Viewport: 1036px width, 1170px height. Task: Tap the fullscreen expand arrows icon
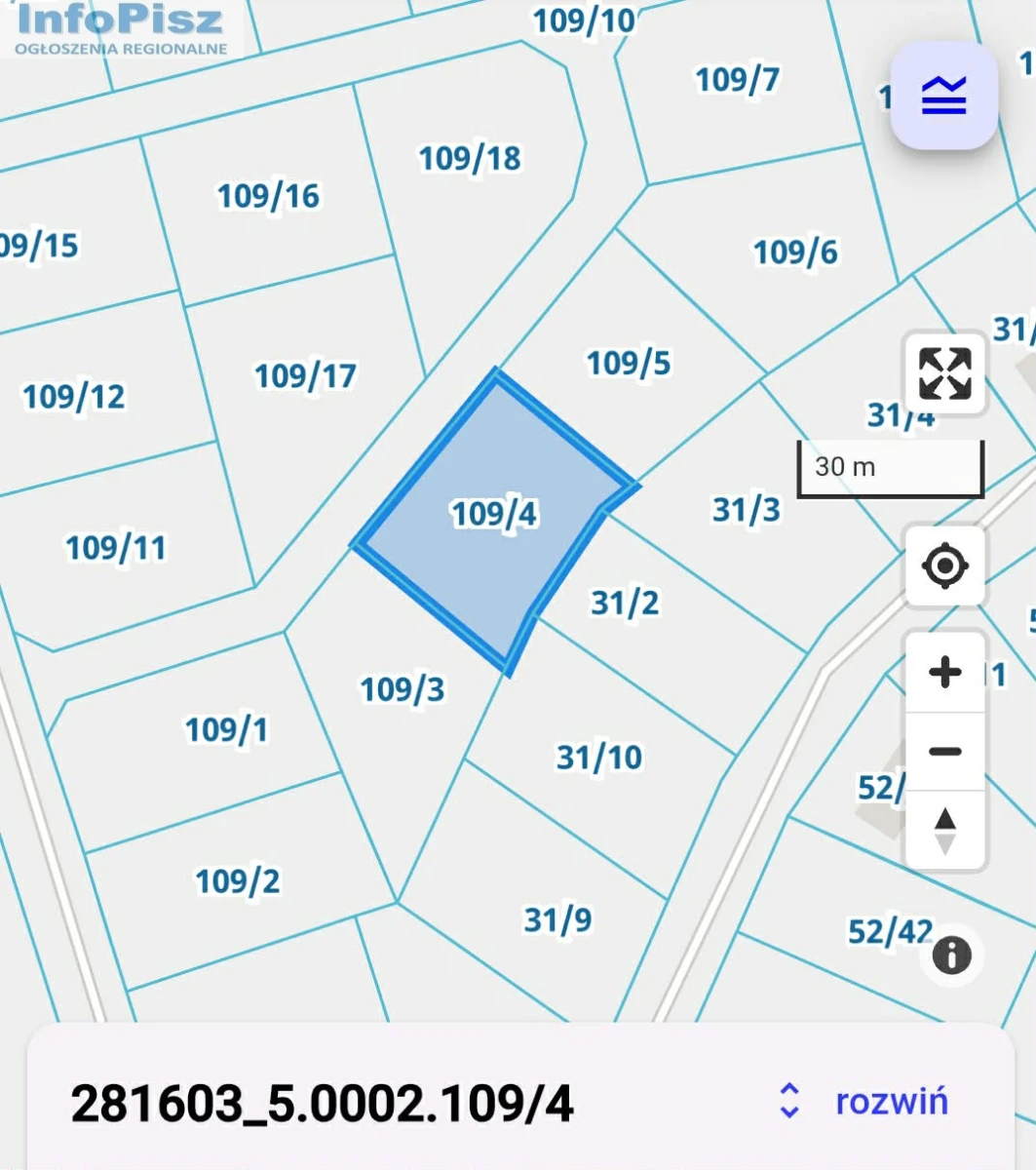[944, 372]
